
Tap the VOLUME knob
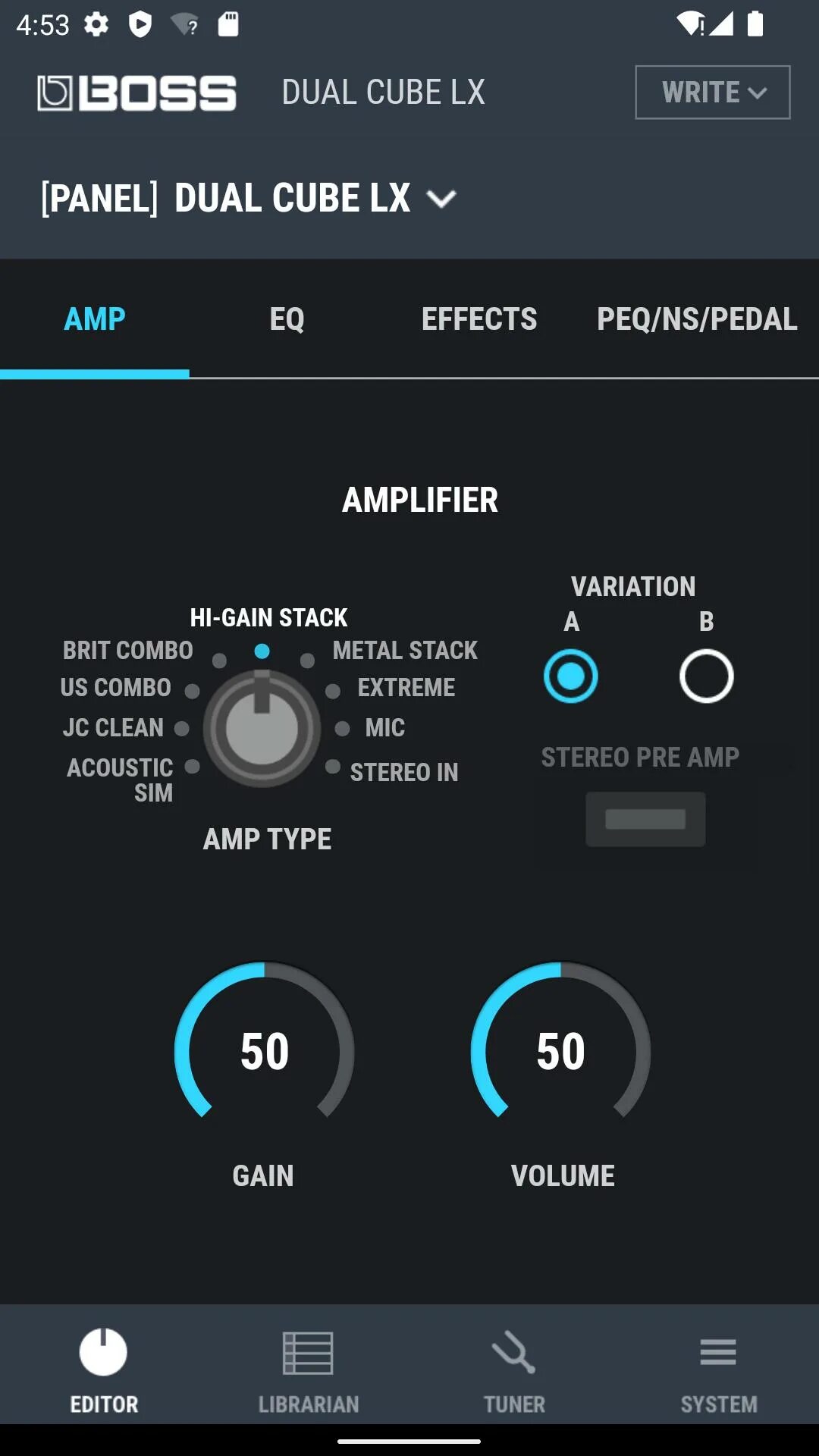point(560,1051)
